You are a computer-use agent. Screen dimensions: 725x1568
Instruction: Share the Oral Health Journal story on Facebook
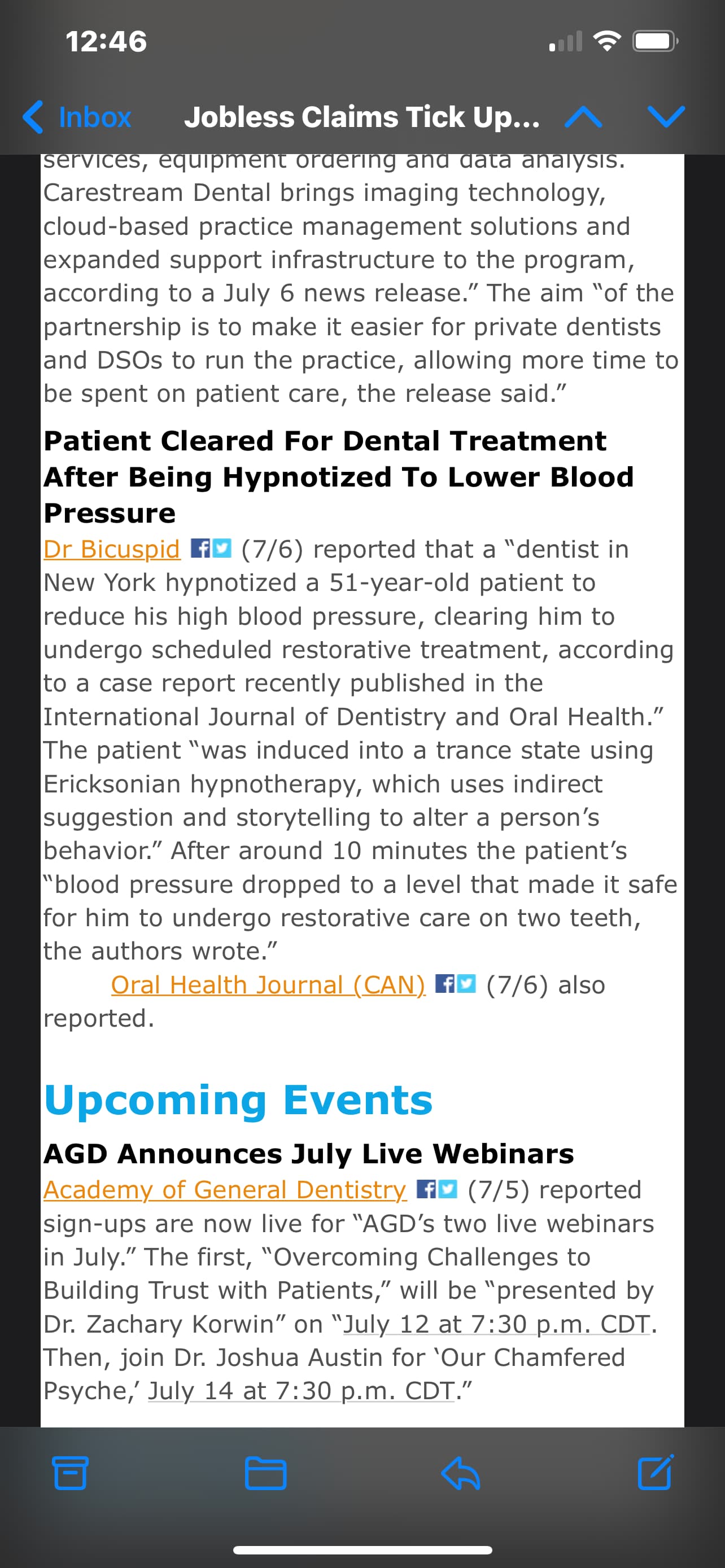point(445,984)
